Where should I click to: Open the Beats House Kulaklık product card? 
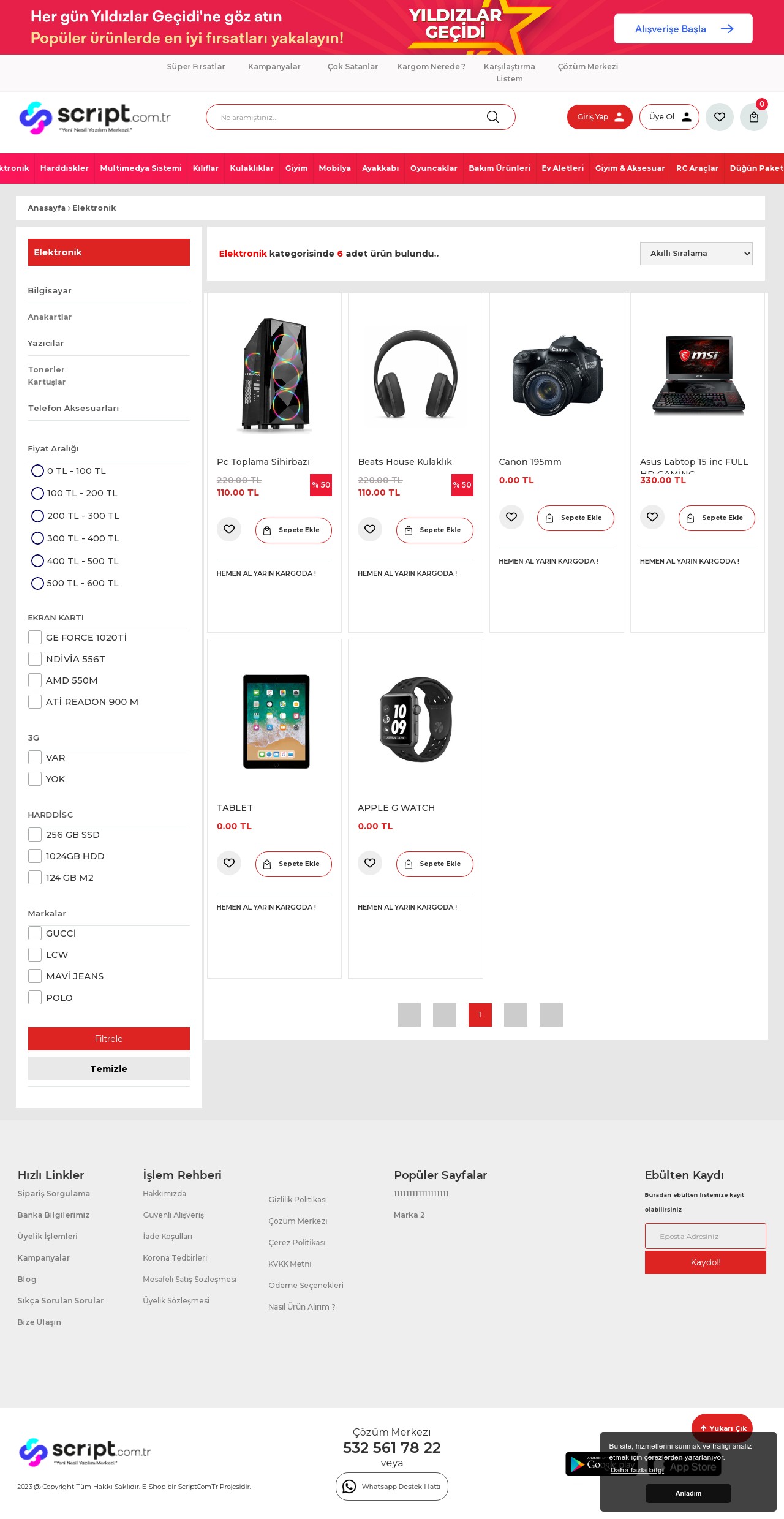click(415, 377)
